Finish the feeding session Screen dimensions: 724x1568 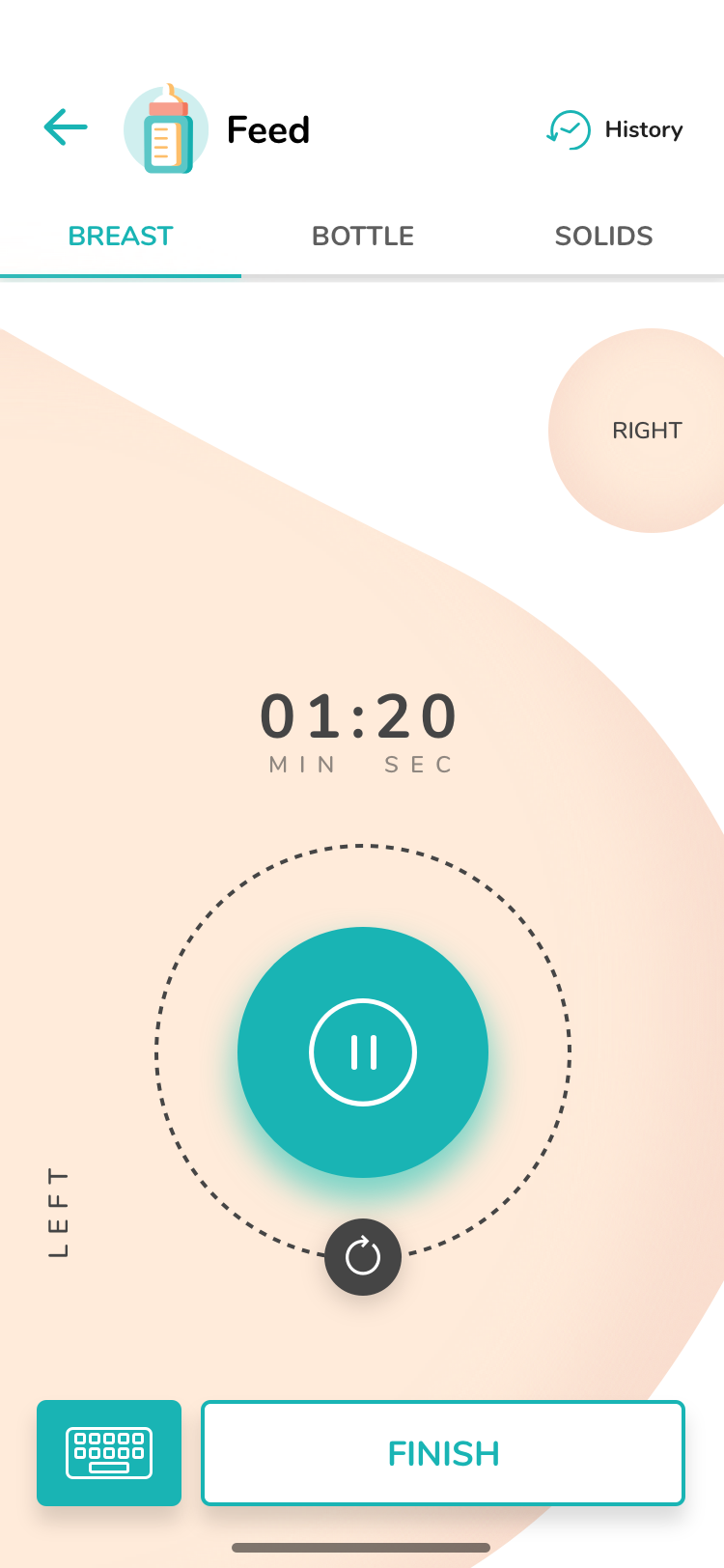[443, 1453]
